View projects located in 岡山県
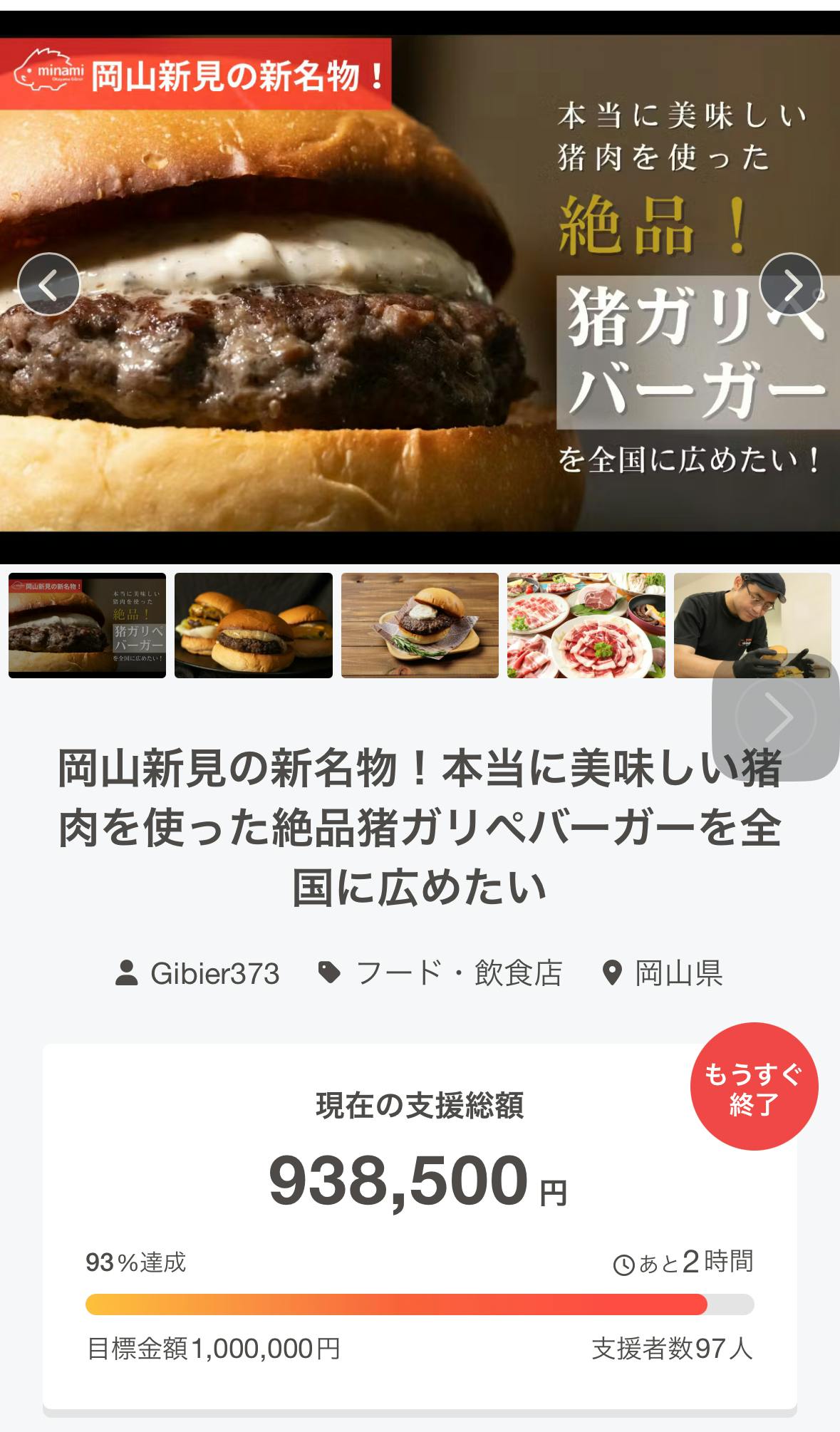840x1432 pixels. tap(678, 973)
